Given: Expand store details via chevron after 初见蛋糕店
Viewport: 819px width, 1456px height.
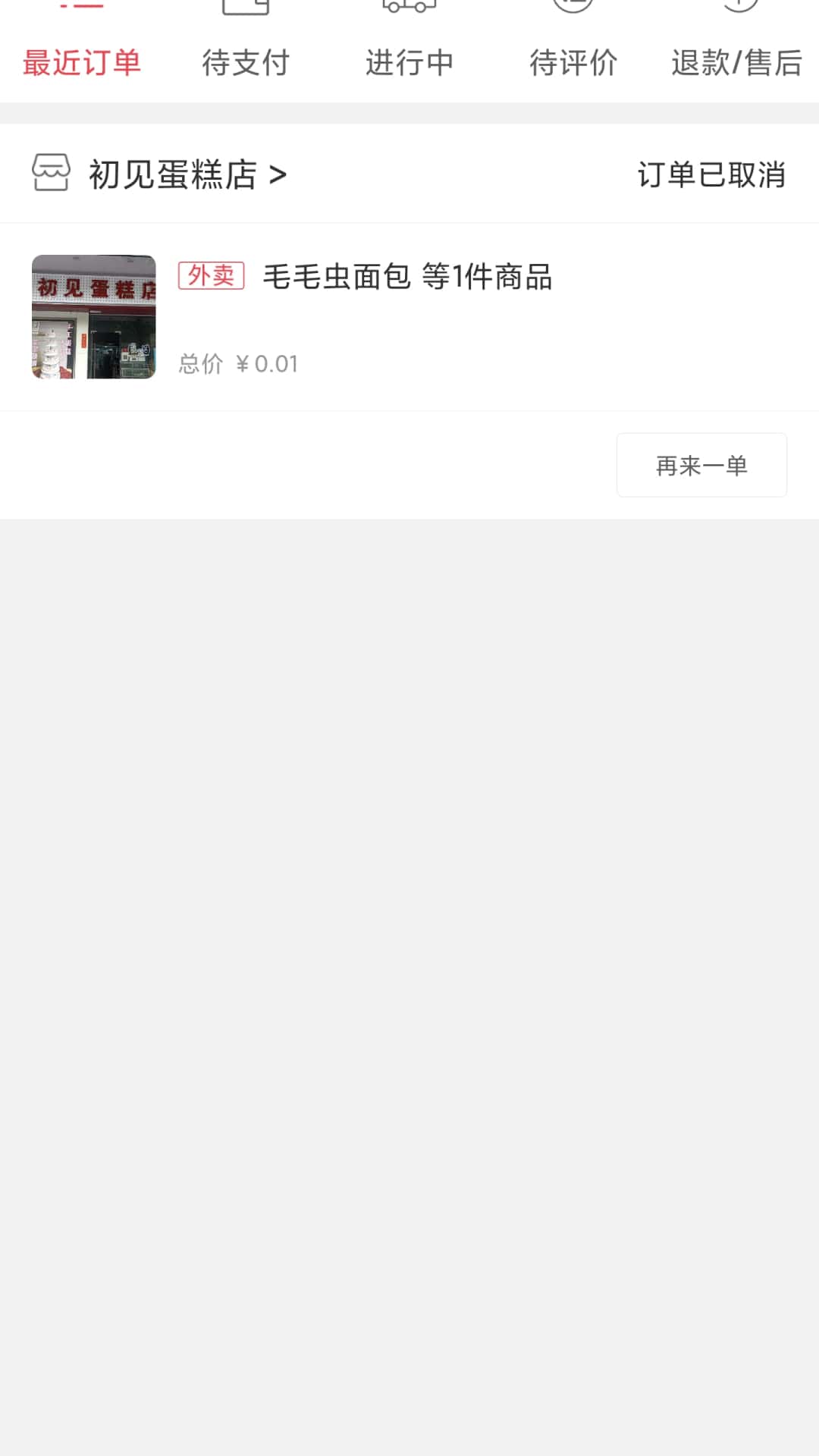Looking at the screenshot, I should (x=281, y=174).
